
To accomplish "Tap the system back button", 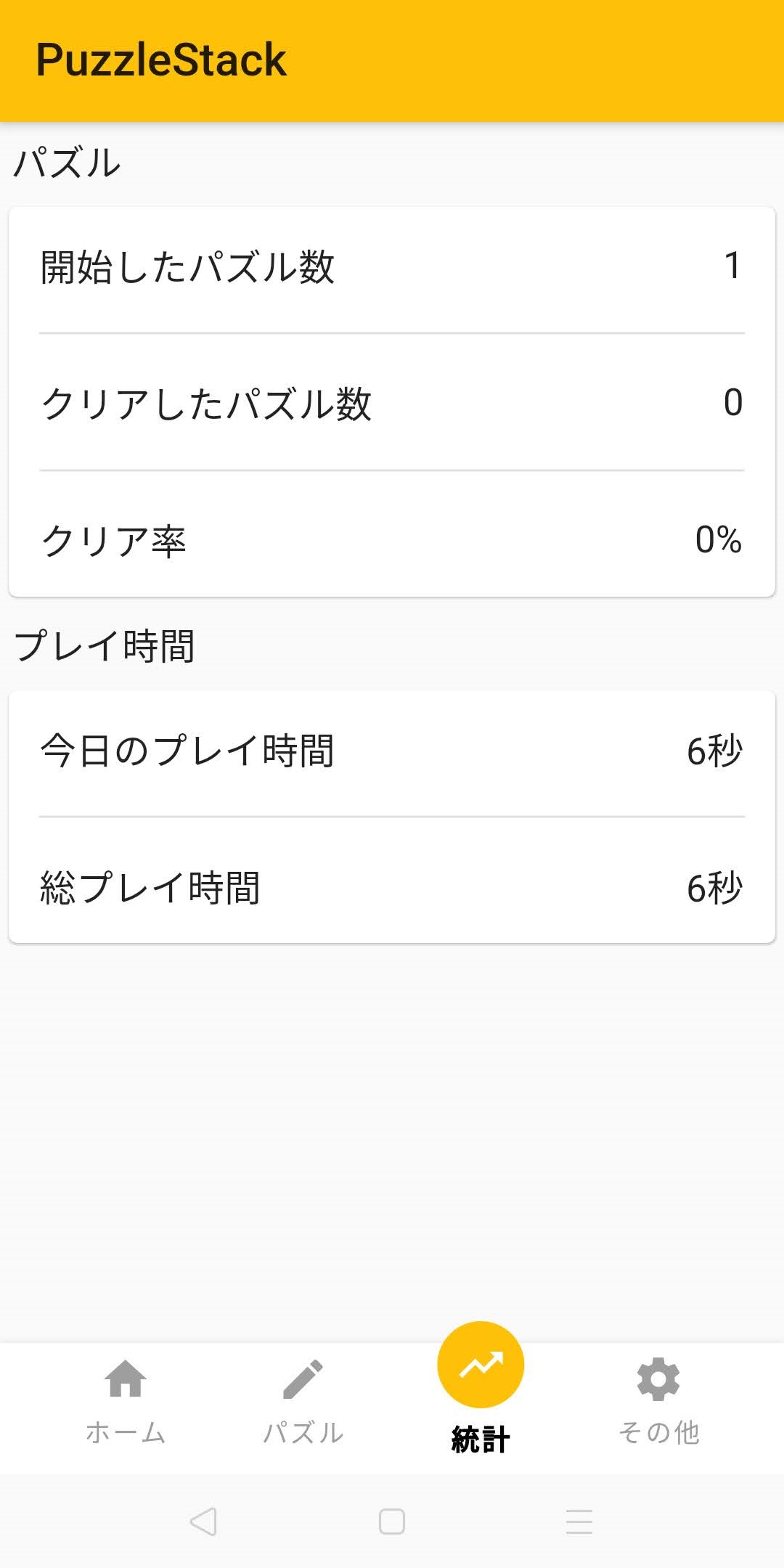I will (x=203, y=1521).
